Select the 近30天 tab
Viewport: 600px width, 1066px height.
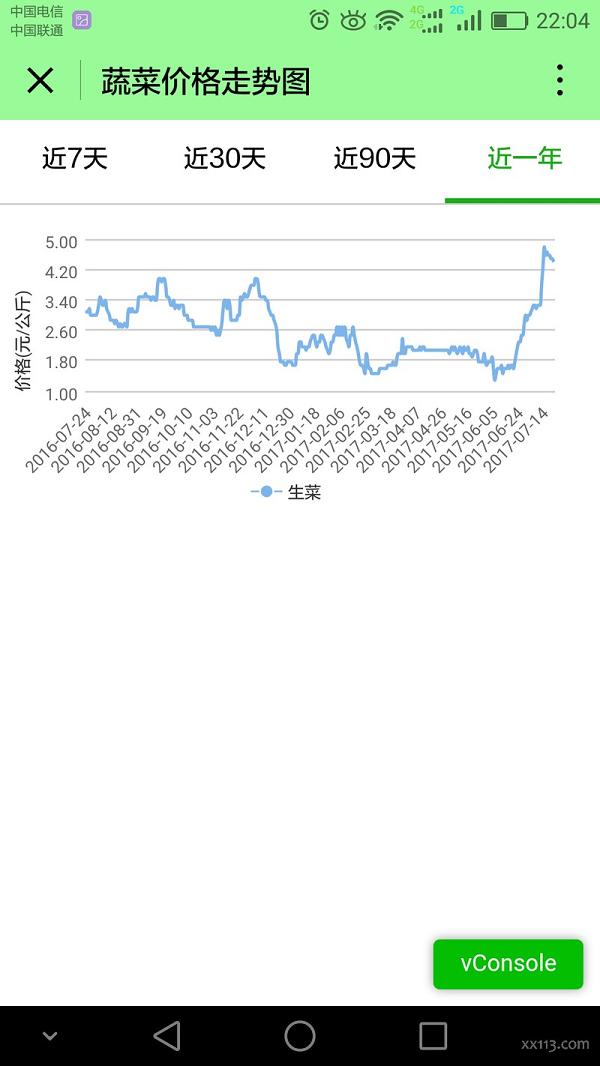[225, 159]
